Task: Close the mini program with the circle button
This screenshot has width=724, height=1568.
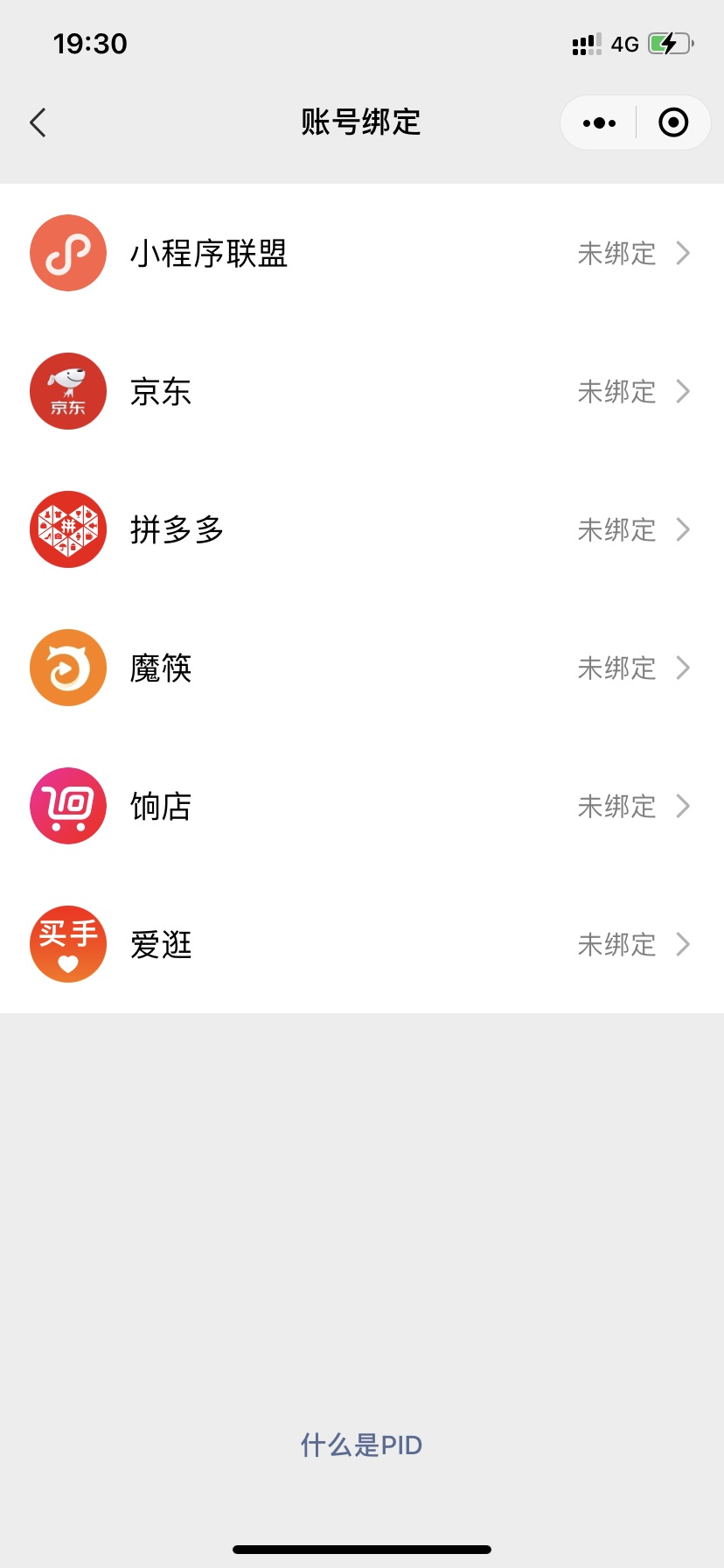Action: (x=672, y=122)
